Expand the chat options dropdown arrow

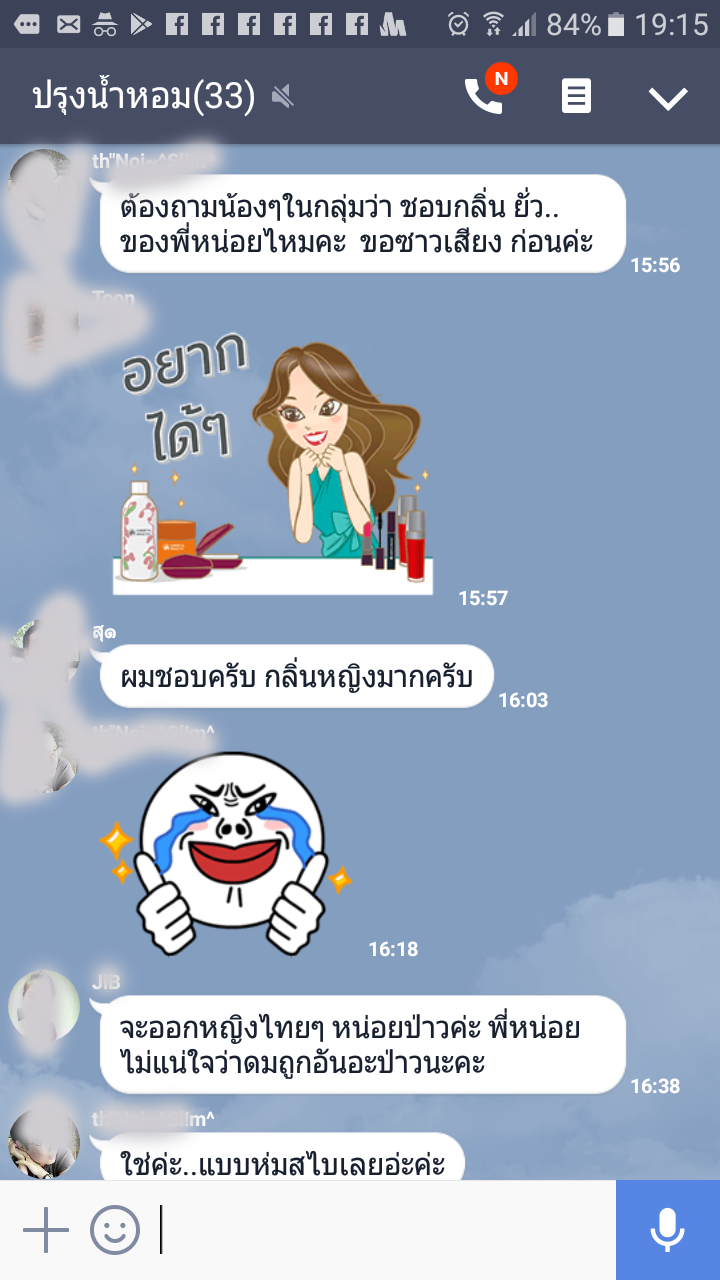(667, 97)
